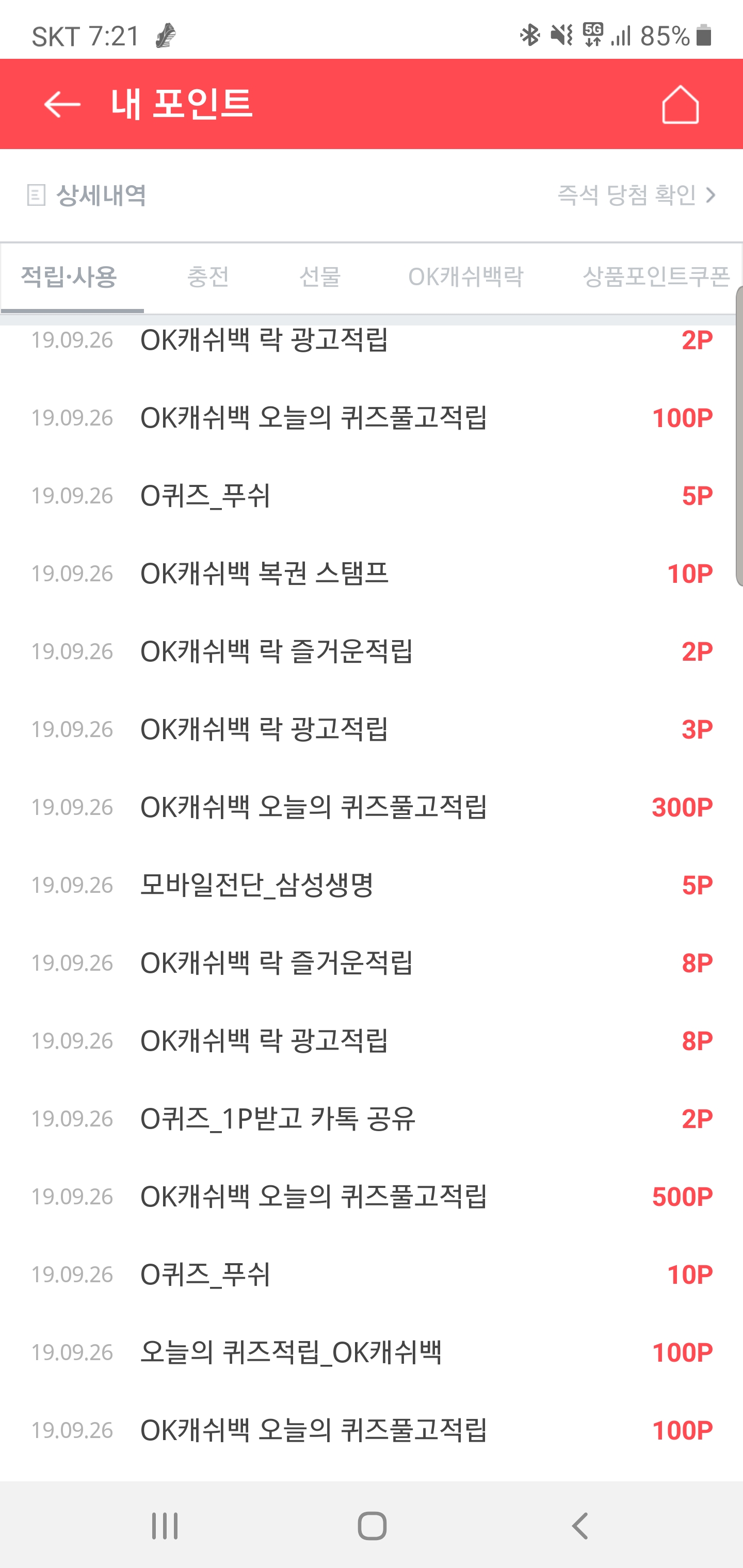Switch to the 선물 tab
743x1568 pixels.
pyautogui.click(x=320, y=277)
